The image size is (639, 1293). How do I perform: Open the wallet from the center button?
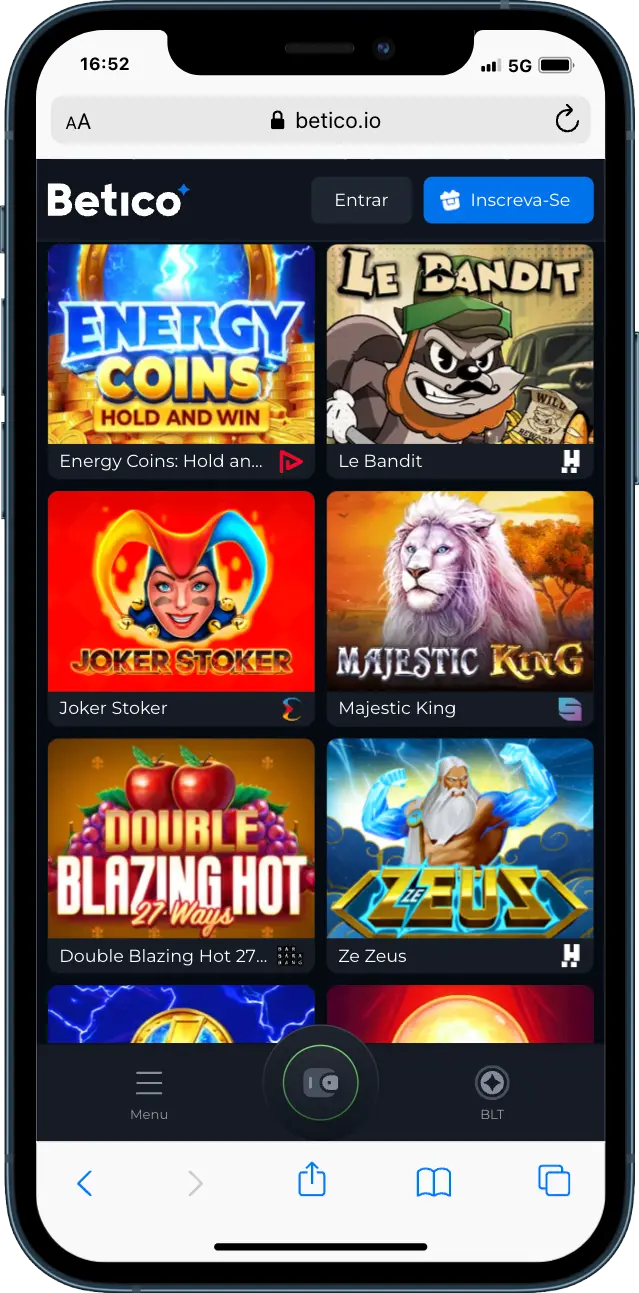pyautogui.click(x=320, y=1082)
